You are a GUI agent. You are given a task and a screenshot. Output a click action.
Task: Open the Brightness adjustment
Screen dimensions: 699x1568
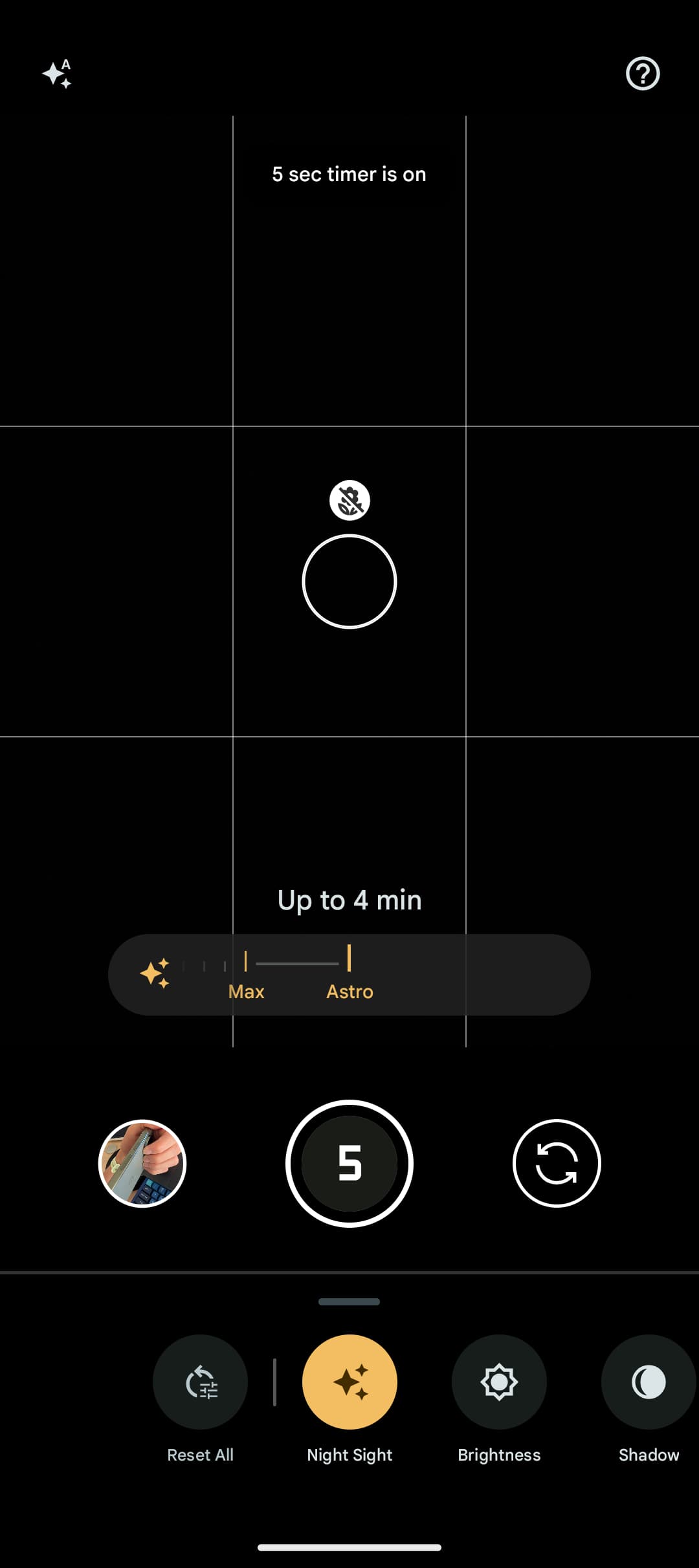click(499, 1382)
